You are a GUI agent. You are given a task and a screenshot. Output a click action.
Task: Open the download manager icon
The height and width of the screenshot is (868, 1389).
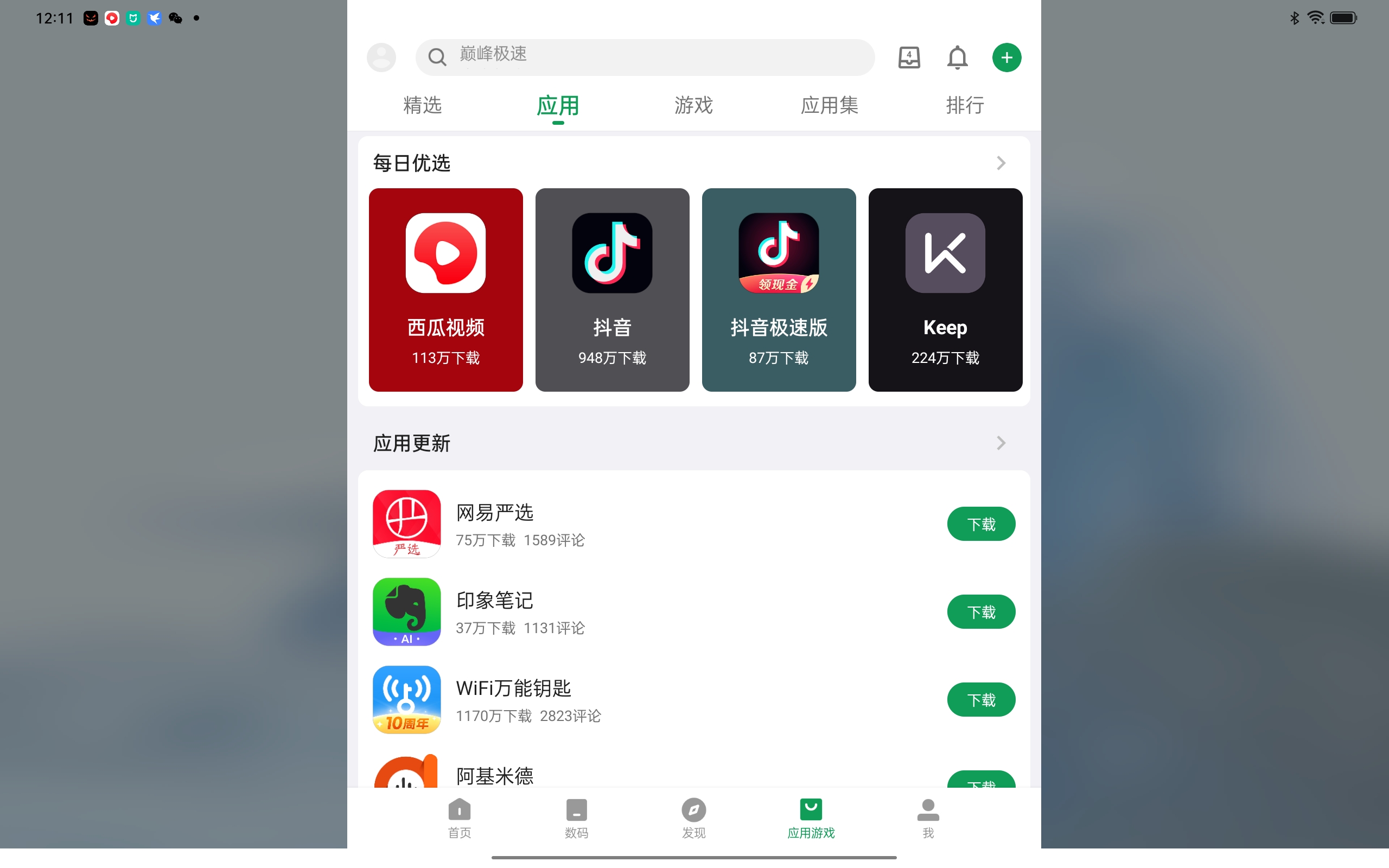(909, 58)
